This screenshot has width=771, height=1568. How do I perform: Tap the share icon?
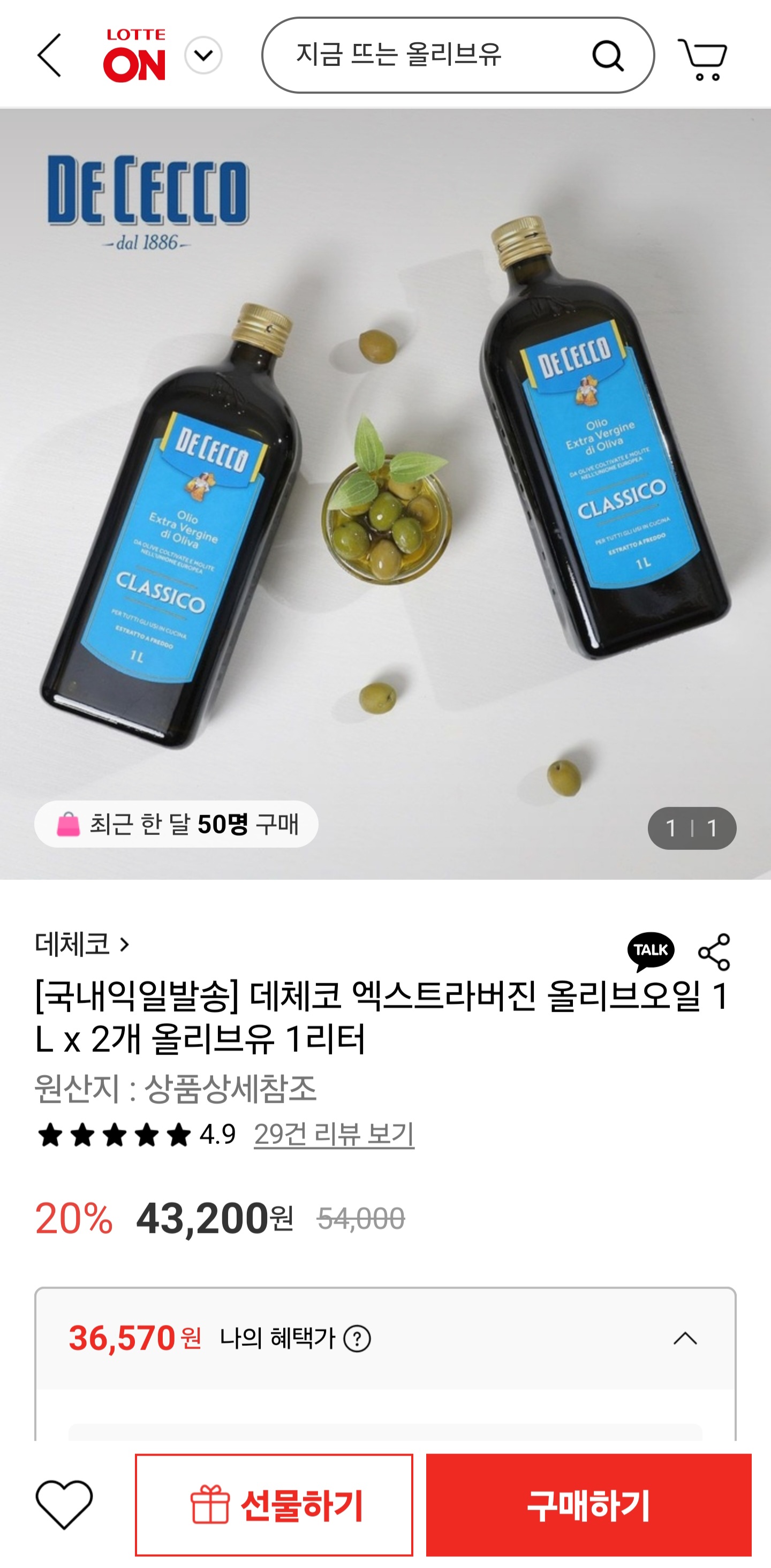coord(714,952)
